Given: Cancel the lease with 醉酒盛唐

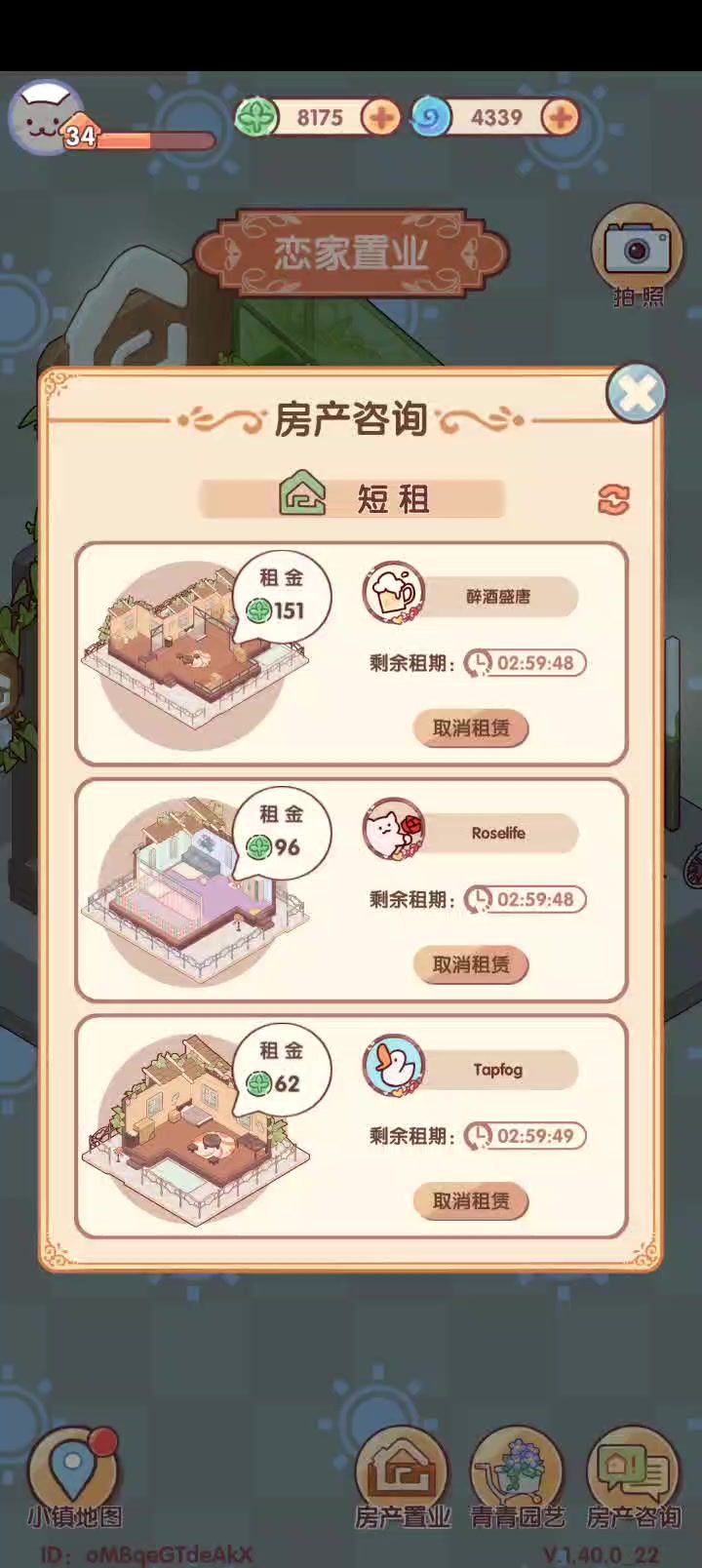Looking at the screenshot, I should tap(471, 728).
